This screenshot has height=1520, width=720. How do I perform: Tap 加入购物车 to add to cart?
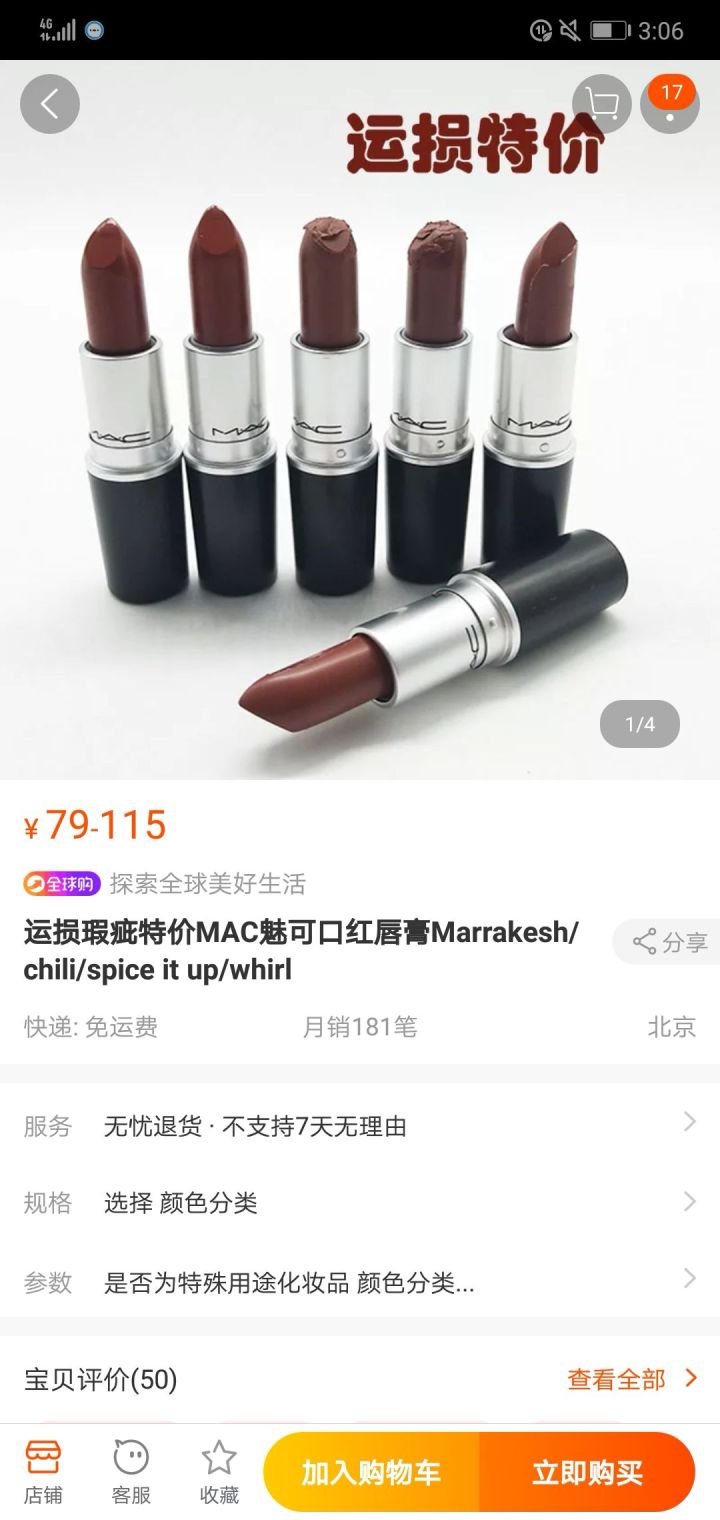(371, 1472)
